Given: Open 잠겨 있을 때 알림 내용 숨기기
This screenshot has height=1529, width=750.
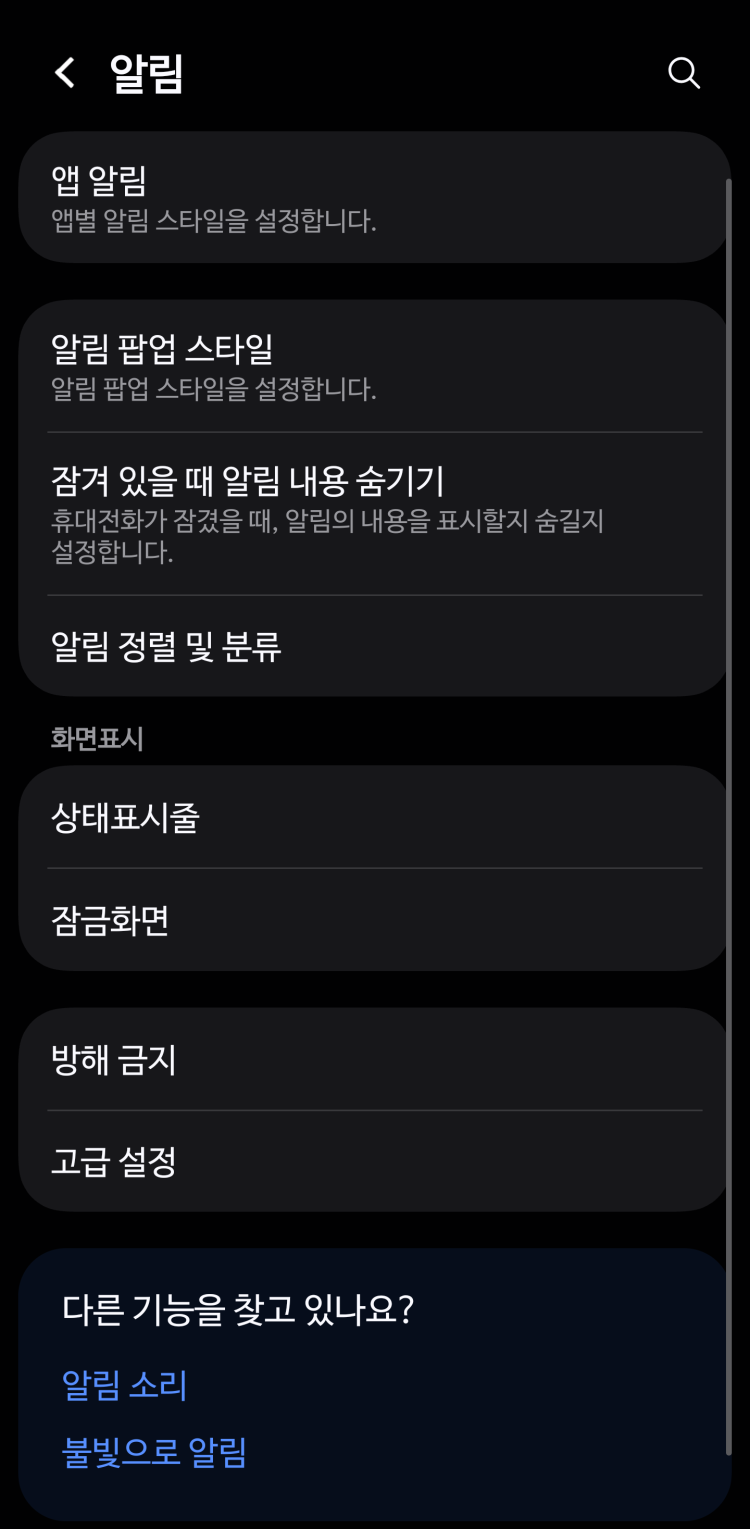Looking at the screenshot, I should click(x=374, y=514).
